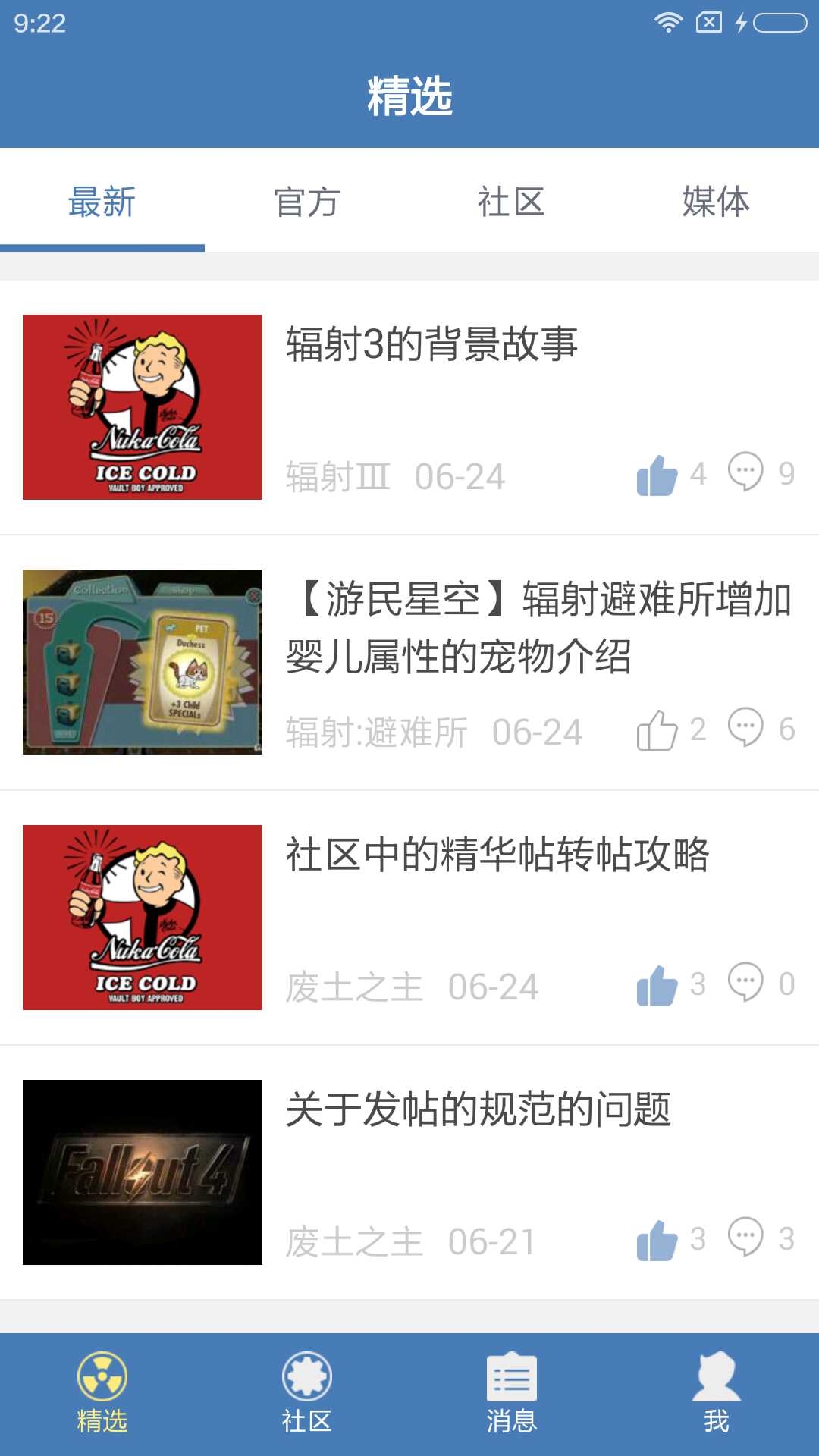Select the 媒体 tab
The width and height of the screenshot is (819, 1456).
click(x=715, y=202)
